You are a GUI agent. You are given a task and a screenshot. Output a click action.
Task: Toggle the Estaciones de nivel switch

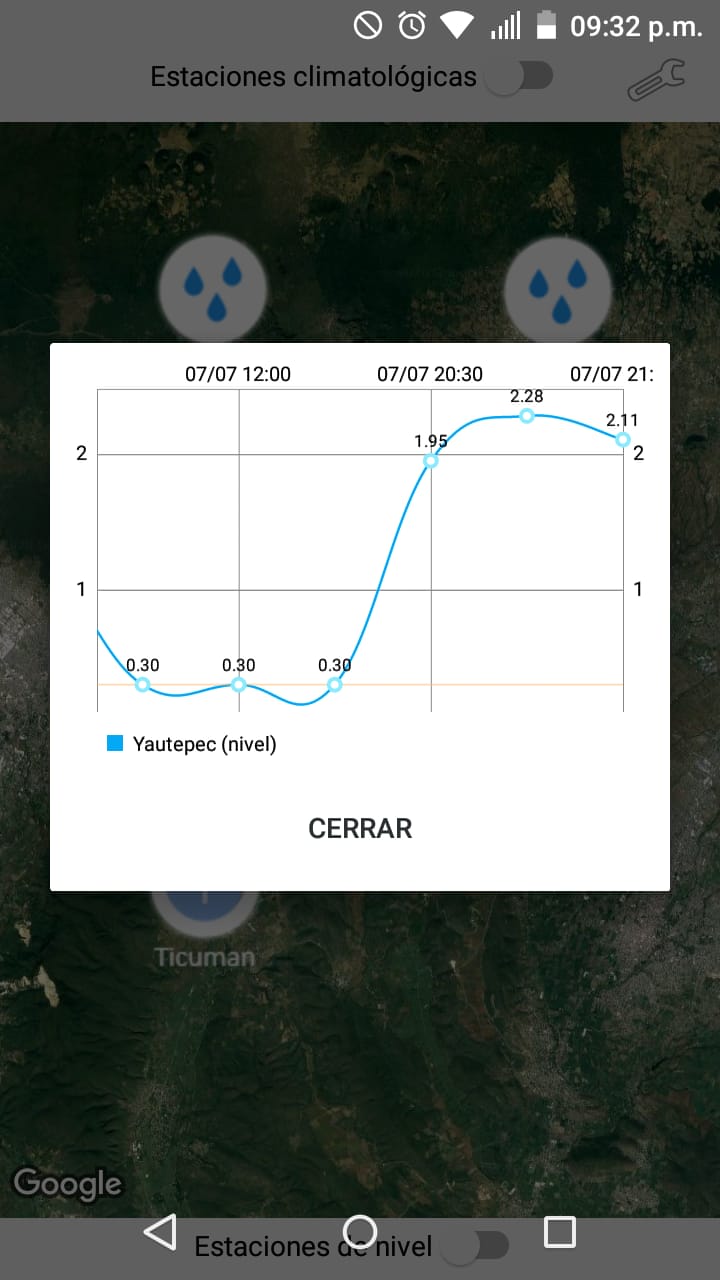click(476, 1246)
